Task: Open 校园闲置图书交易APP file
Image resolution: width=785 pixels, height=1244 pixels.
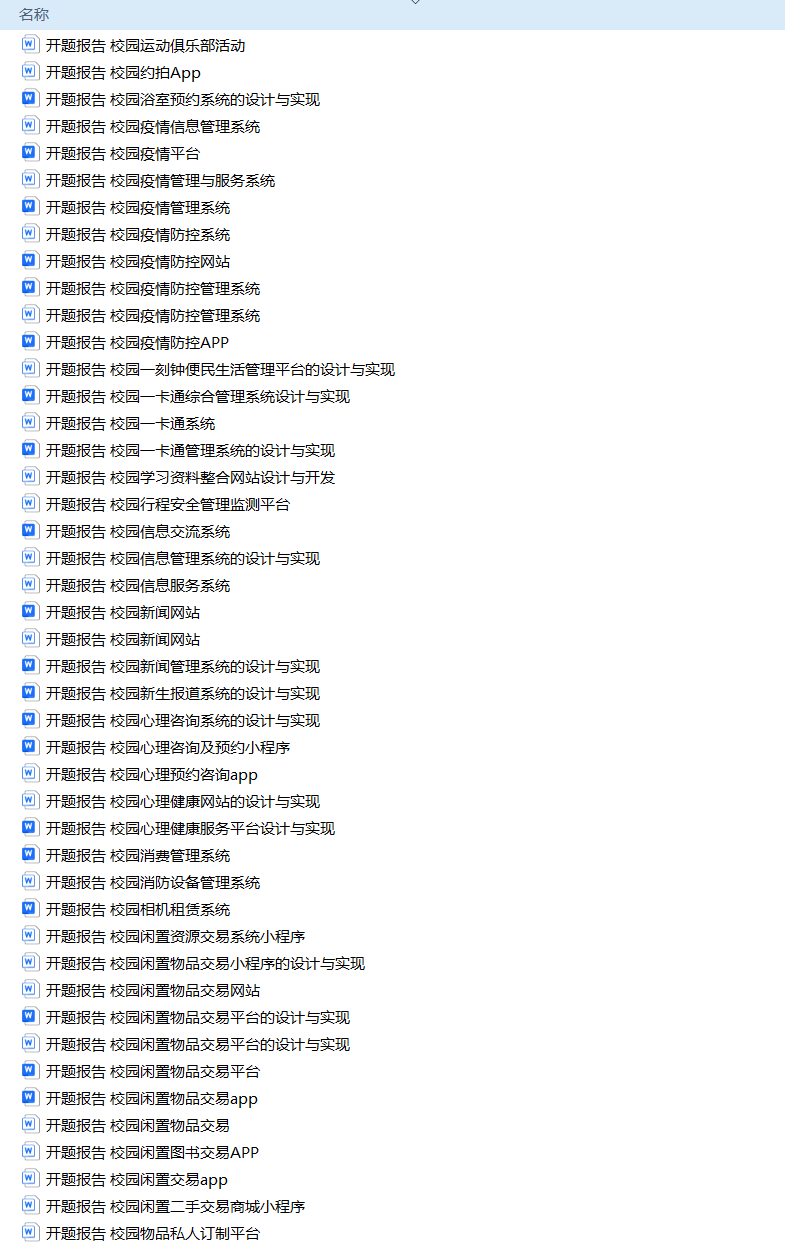Action: [152, 1152]
